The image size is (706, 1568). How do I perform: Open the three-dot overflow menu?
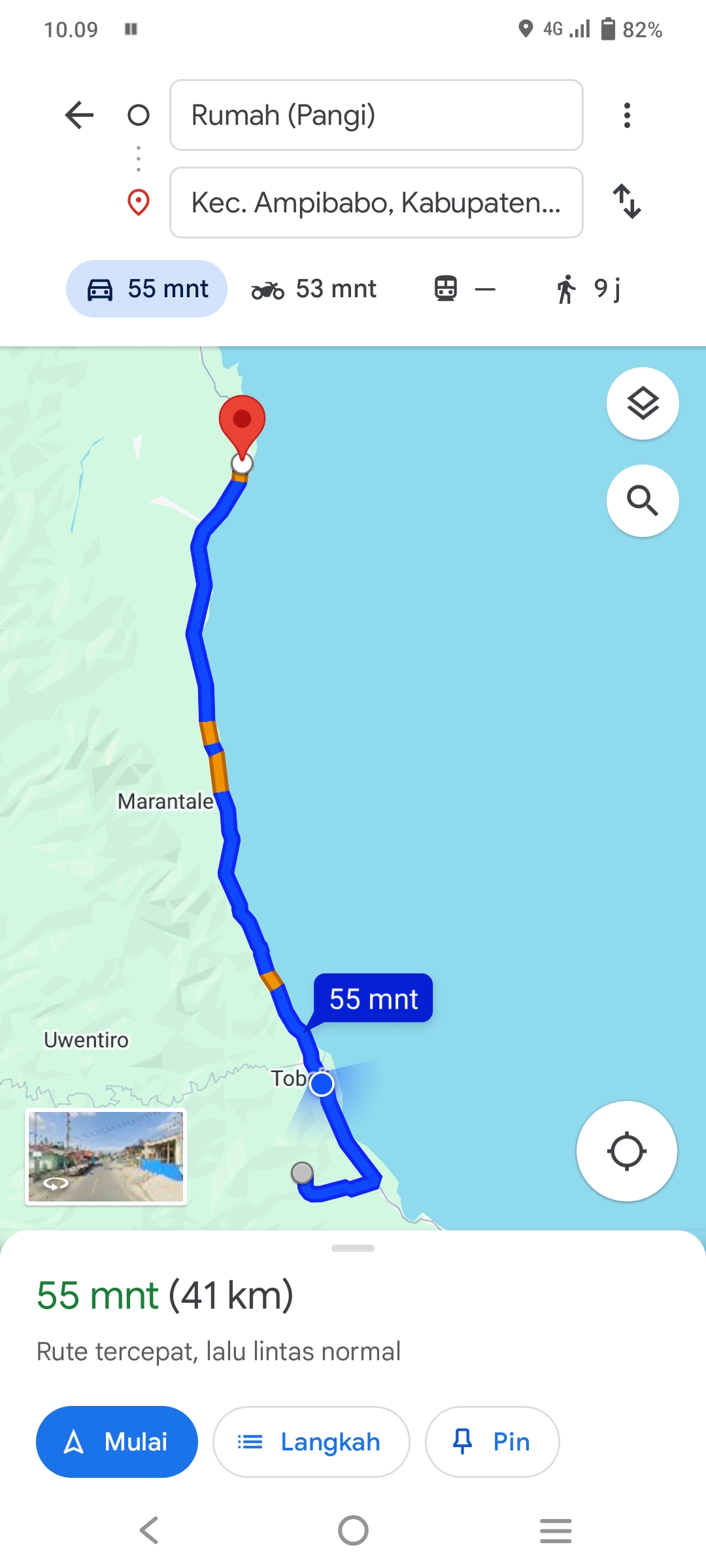[x=627, y=115]
